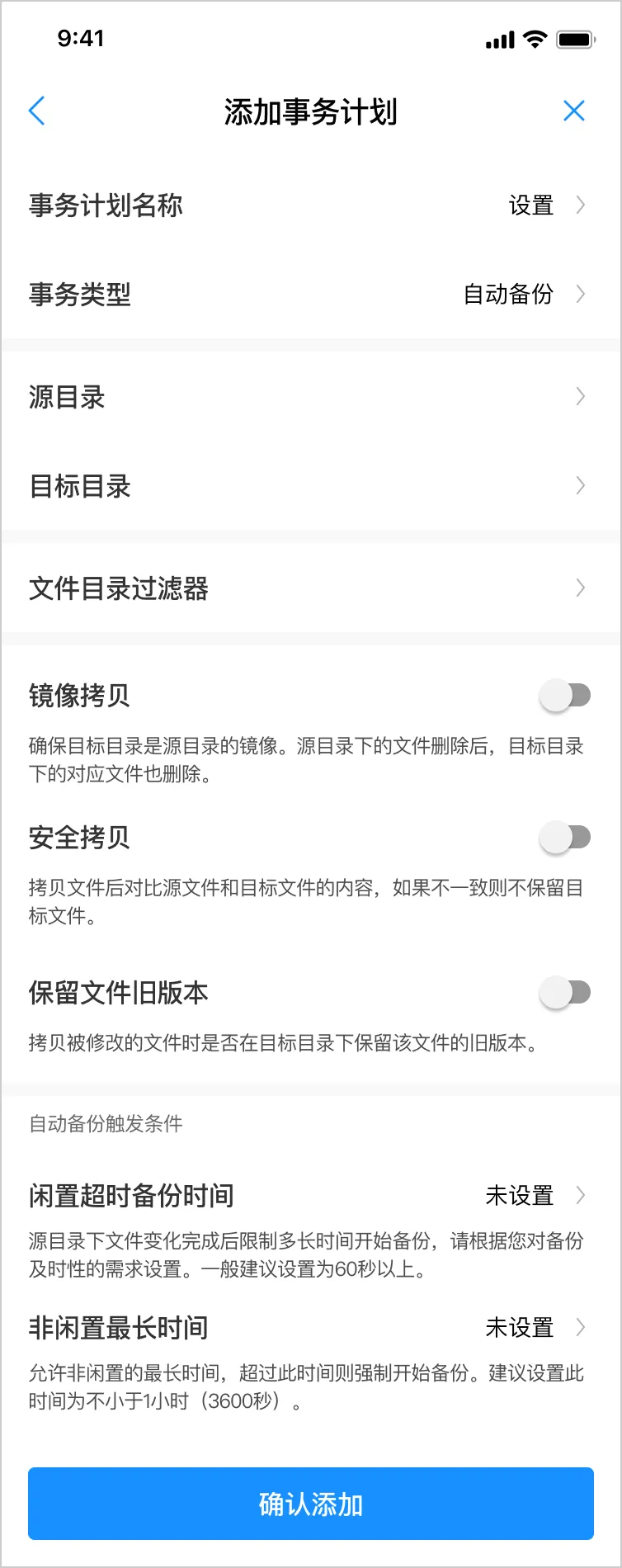Set 闲置超时备份时间 value

point(310,1195)
